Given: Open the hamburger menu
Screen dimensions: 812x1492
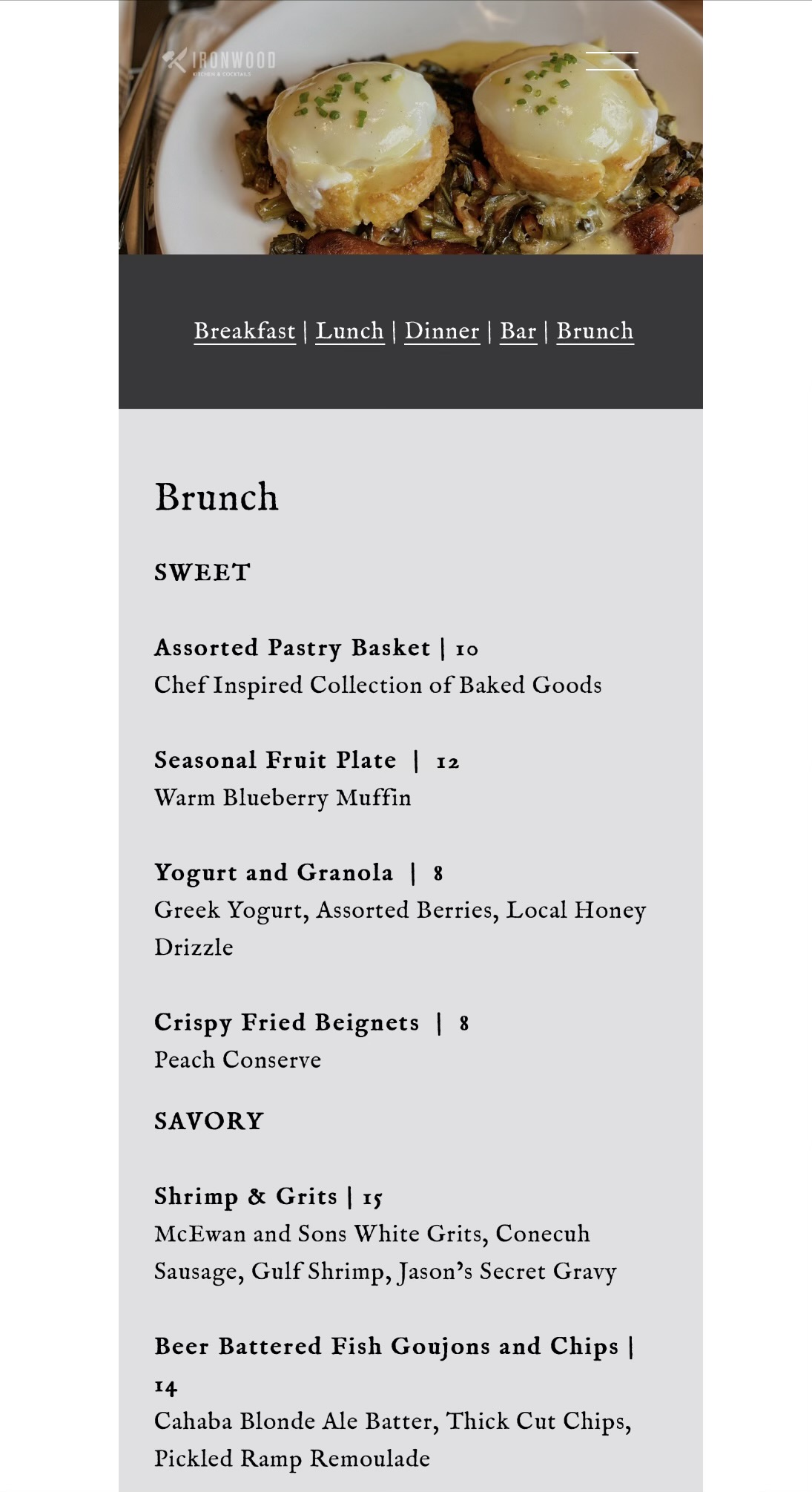Looking at the screenshot, I should 611,61.
